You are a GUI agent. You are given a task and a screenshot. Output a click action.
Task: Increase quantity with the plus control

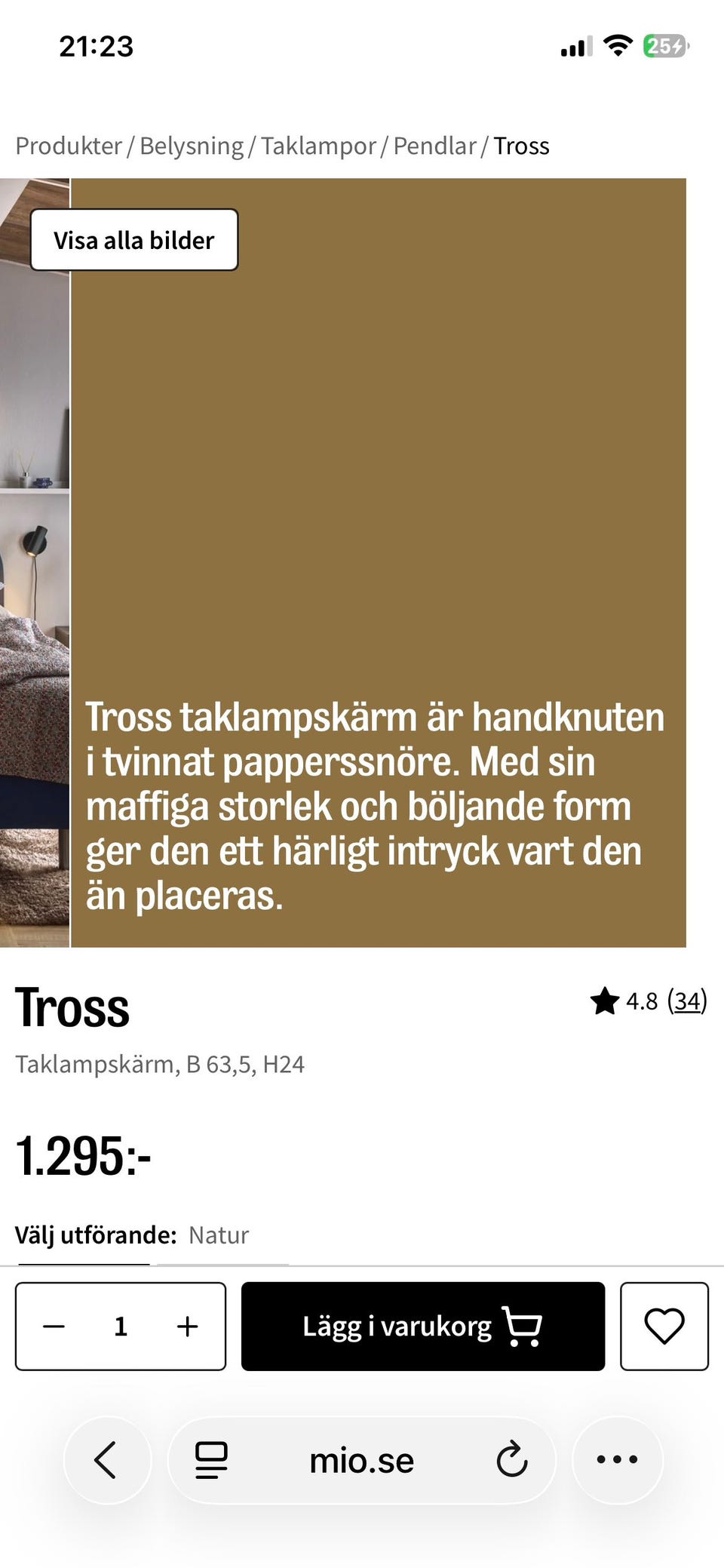click(x=186, y=1326)
